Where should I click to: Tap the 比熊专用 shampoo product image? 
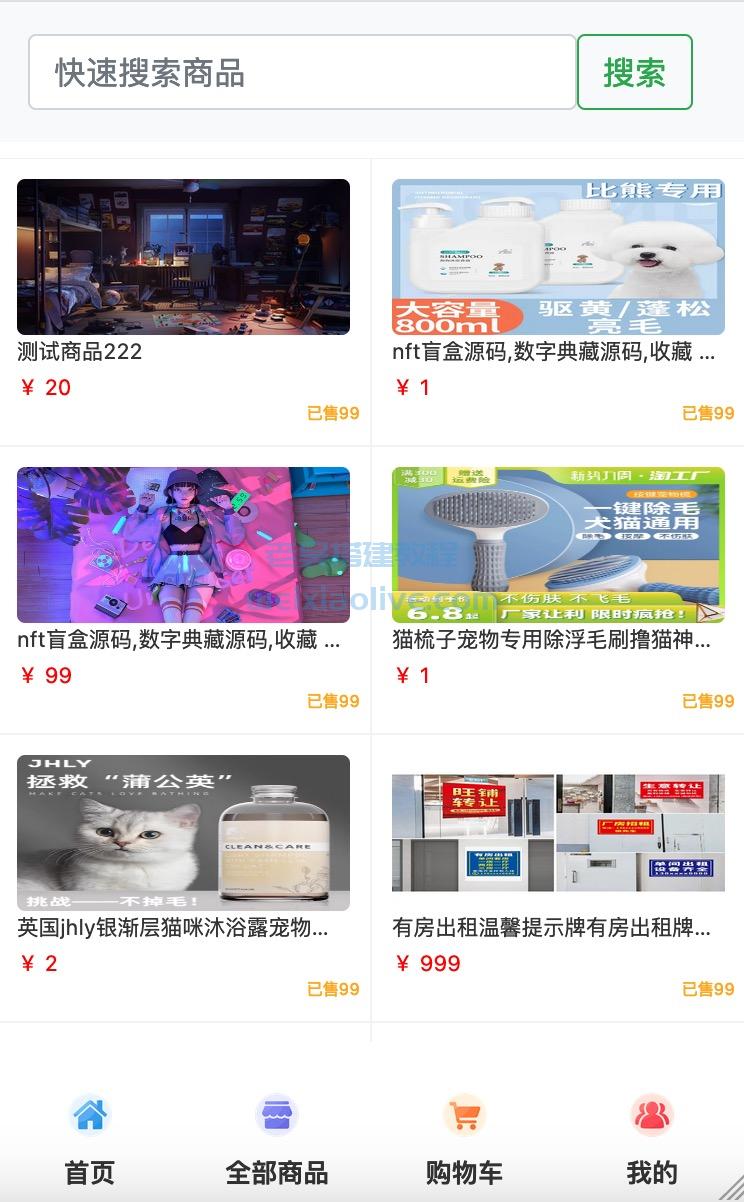click(559, 257)
